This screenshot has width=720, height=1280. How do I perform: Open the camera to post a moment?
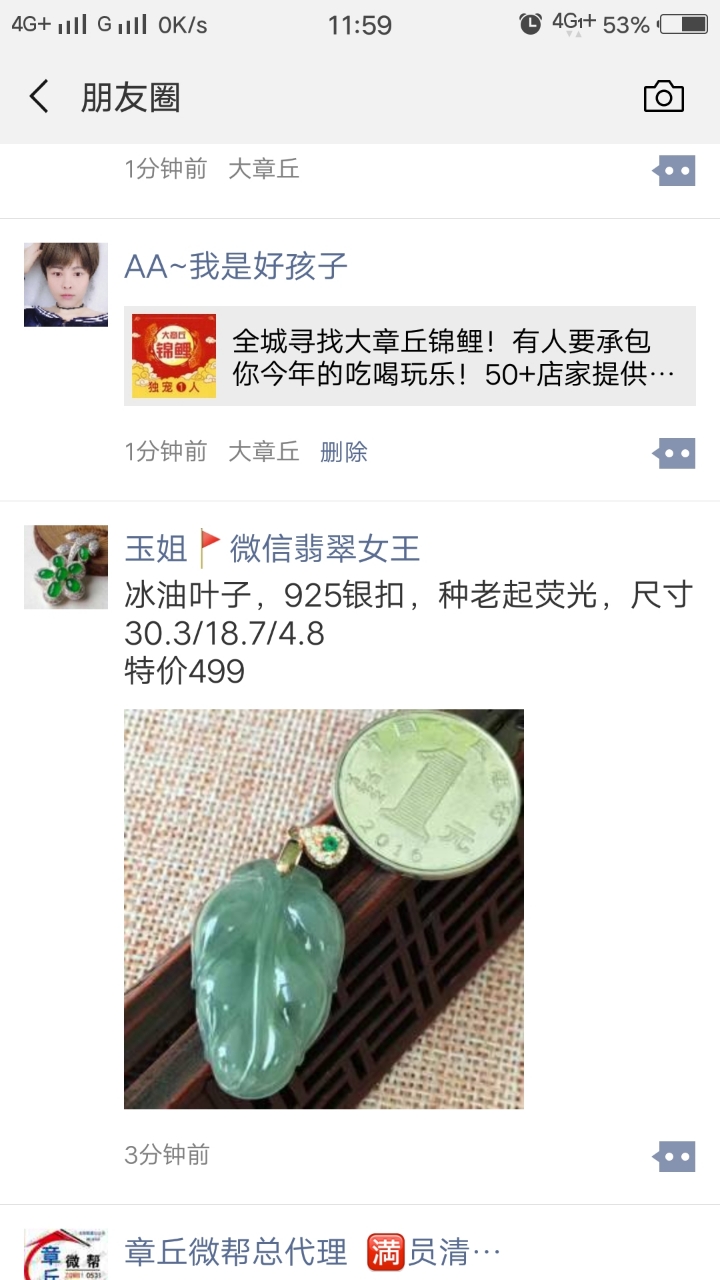[663, 97]
